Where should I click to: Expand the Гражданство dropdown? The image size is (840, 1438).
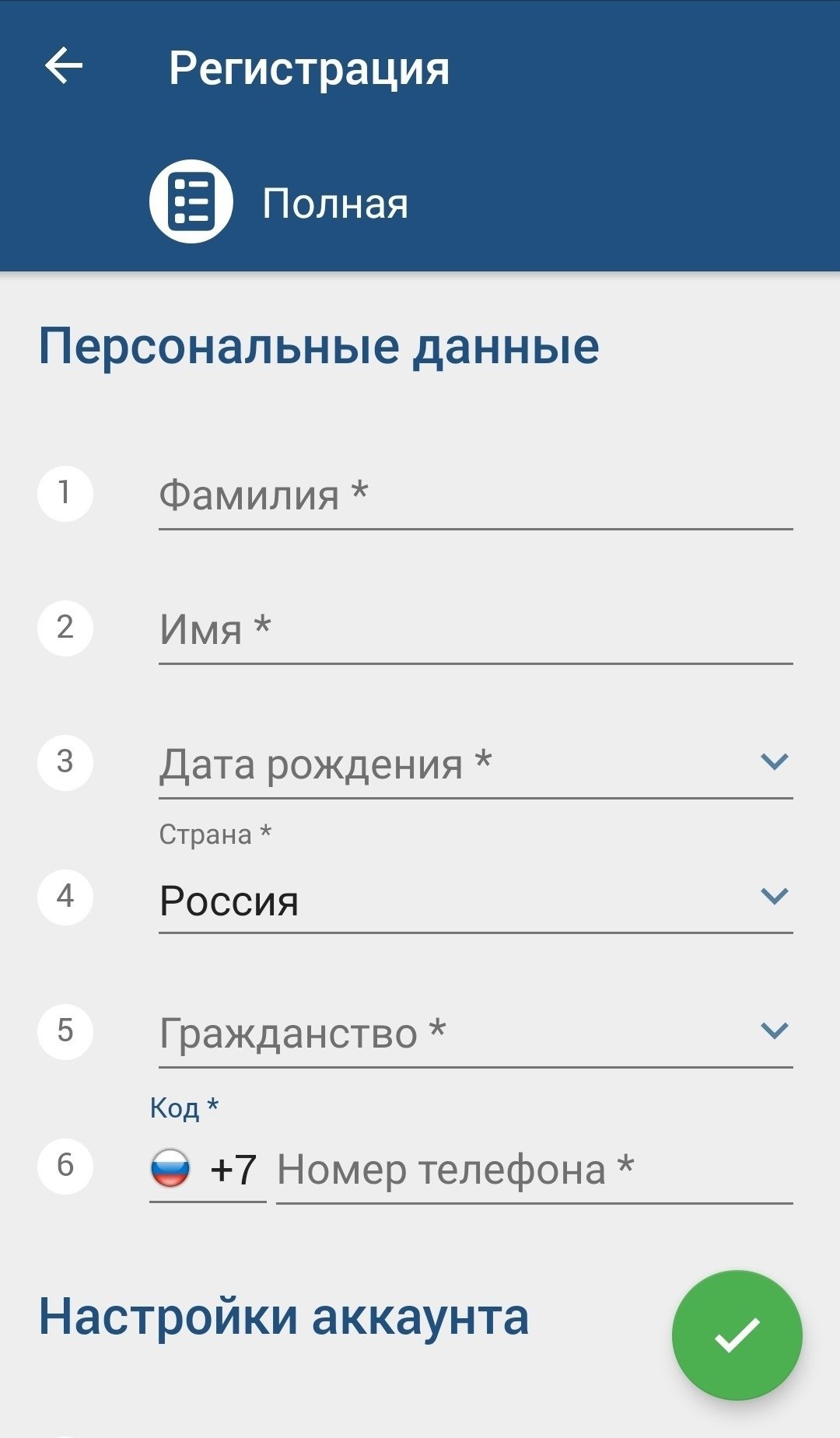click(x=474, y=1033)
